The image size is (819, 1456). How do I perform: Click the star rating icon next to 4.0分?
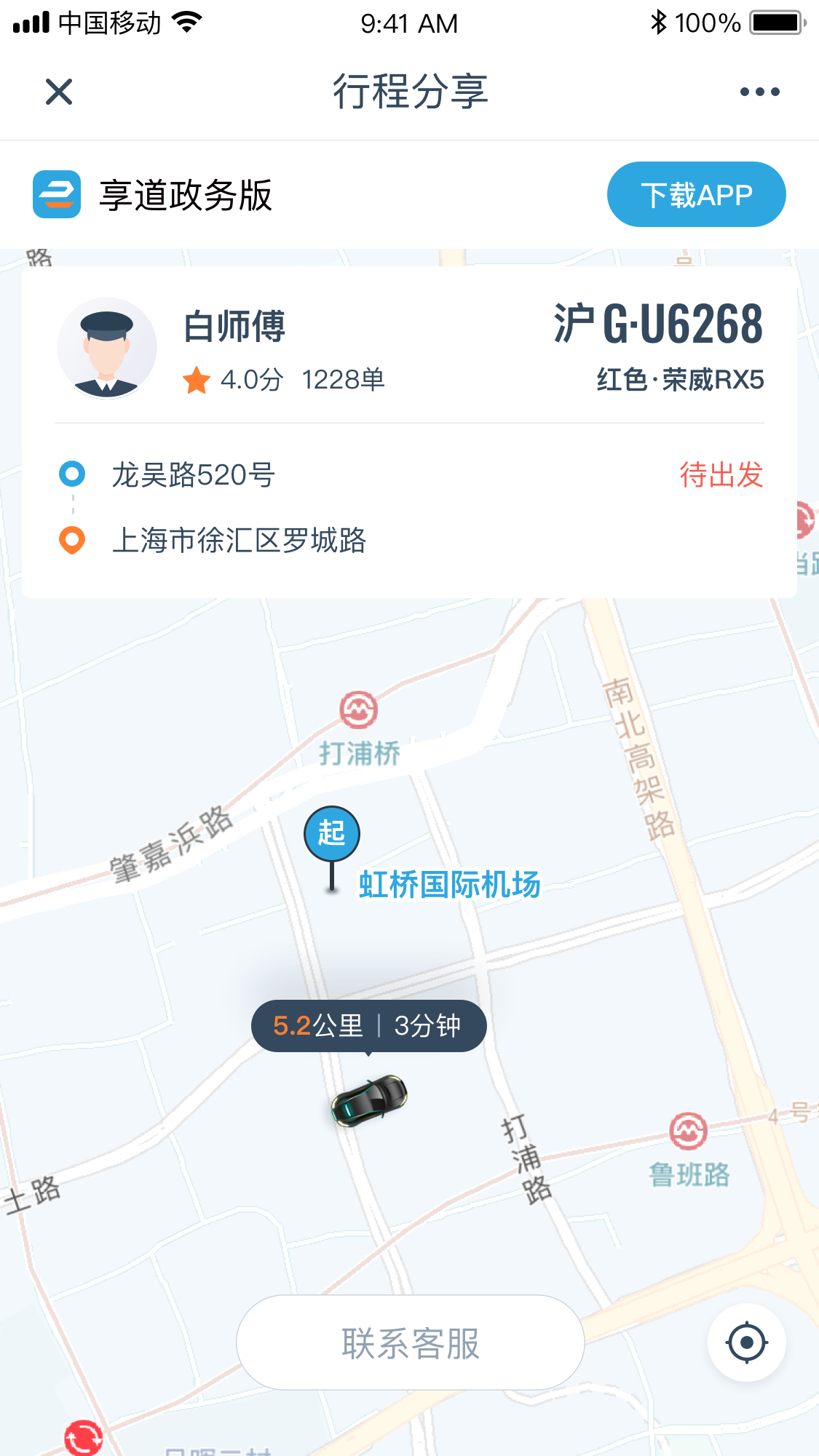point(196,378)
